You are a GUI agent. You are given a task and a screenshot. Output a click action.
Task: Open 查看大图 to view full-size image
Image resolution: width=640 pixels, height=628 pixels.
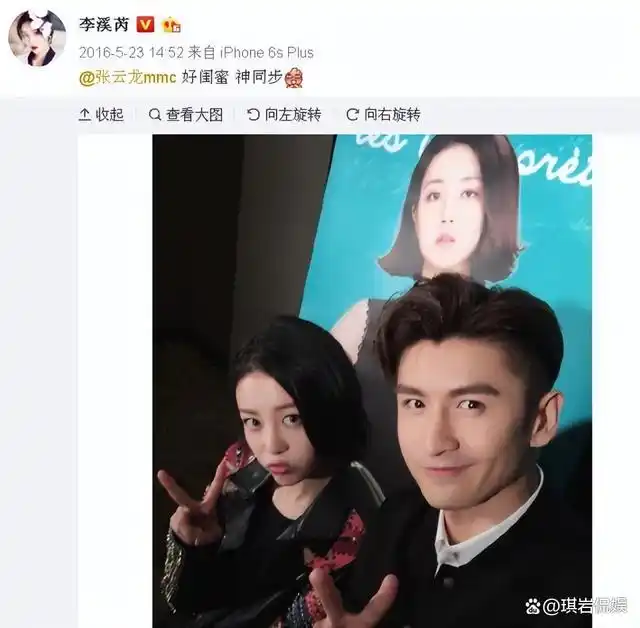tap(186, 115)
